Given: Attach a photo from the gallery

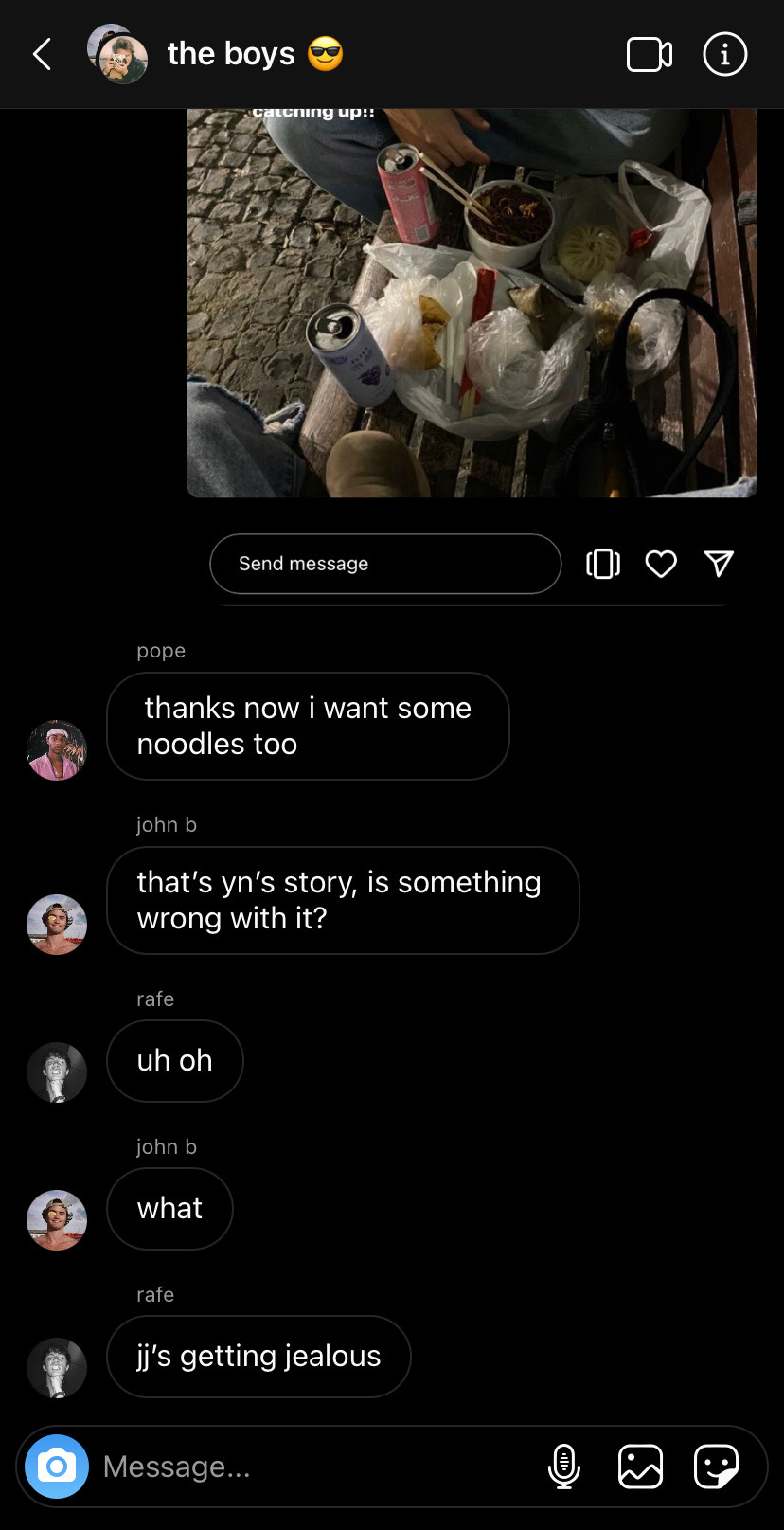Looking at the screenshot, I should [x=640, y=1467].
